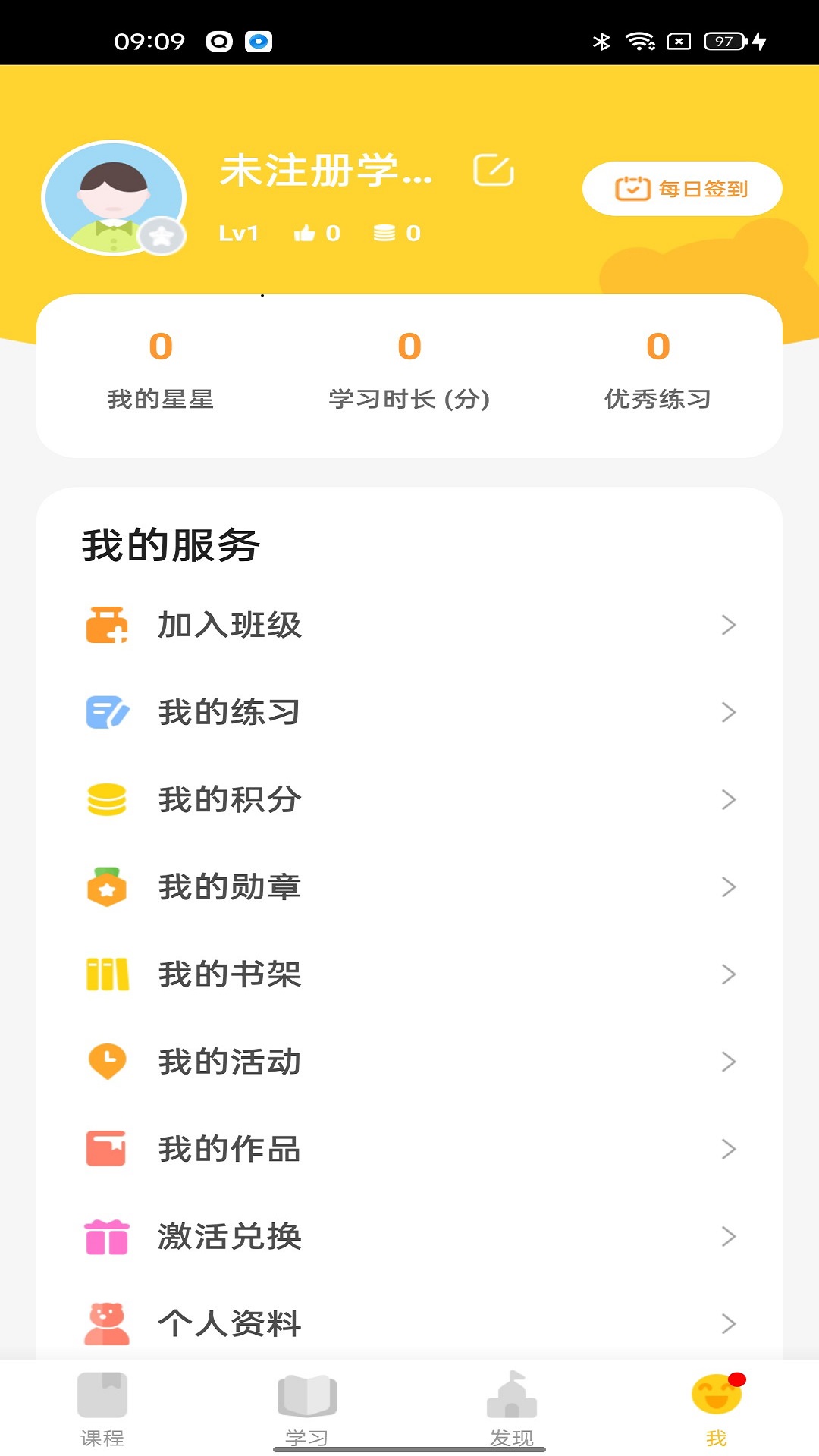Tap the 个人资料 bear icon
Screen dimensions: 819x1456
coord(108,1323)
